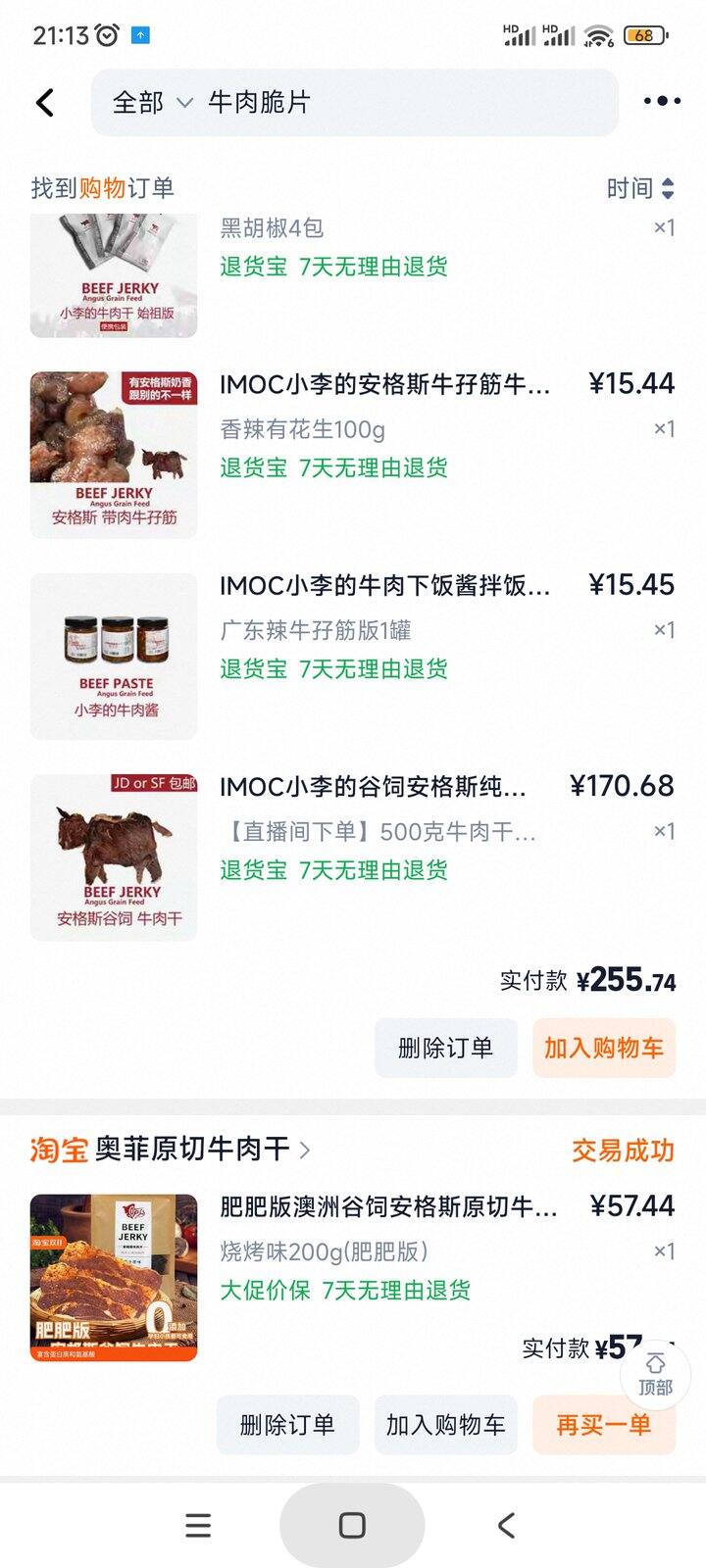Sort orders by 时间
This screenshot has width=706, height=1568.
point(639,188)
